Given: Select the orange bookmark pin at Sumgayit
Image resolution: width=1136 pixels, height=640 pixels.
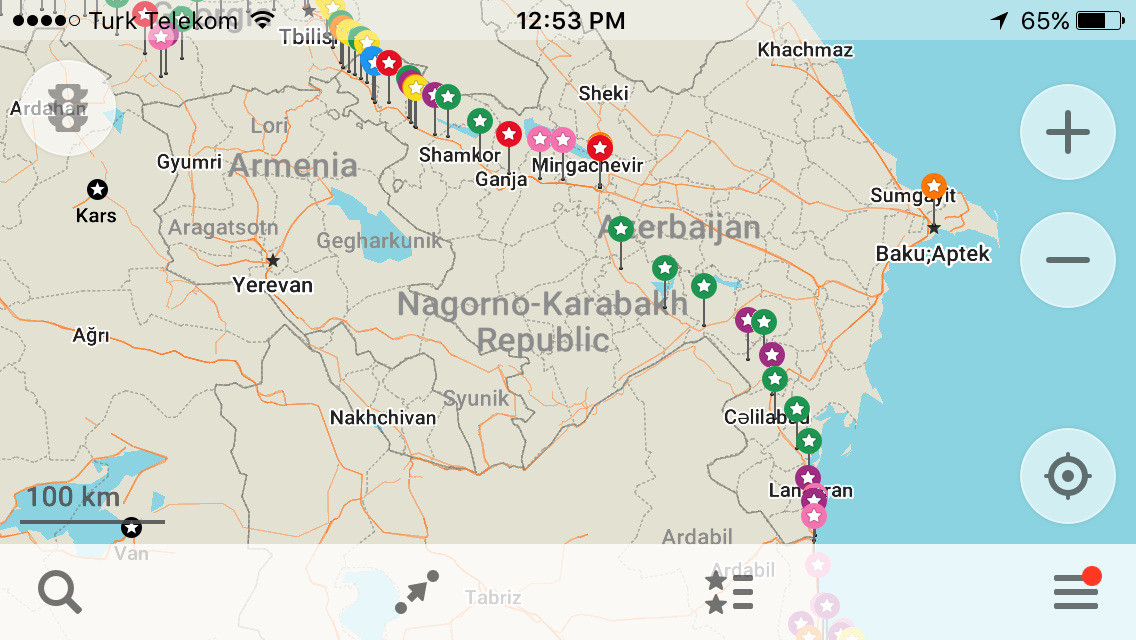Looking at the screenshot, I should (x=933, y=186).
